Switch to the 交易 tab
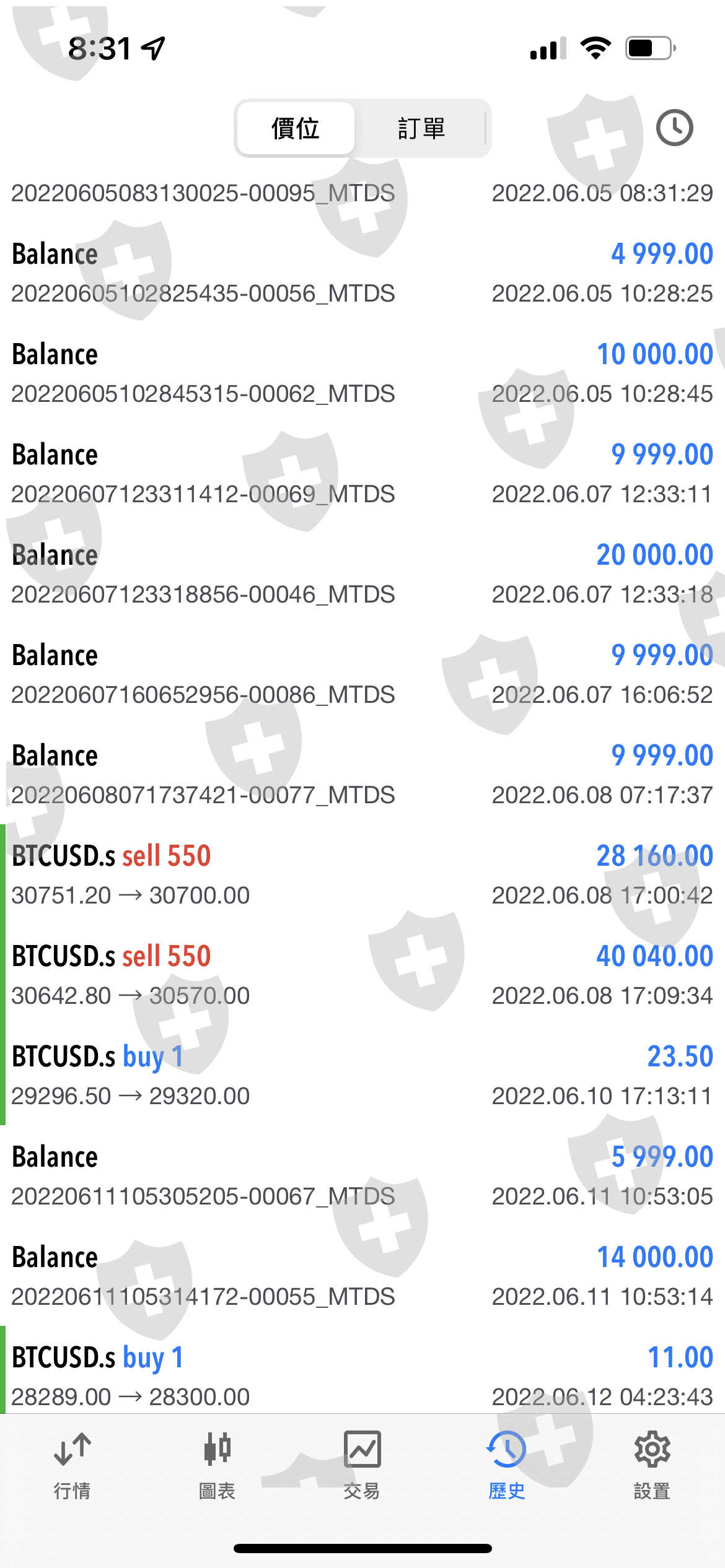725x1568 pixels. (362, 1465)
